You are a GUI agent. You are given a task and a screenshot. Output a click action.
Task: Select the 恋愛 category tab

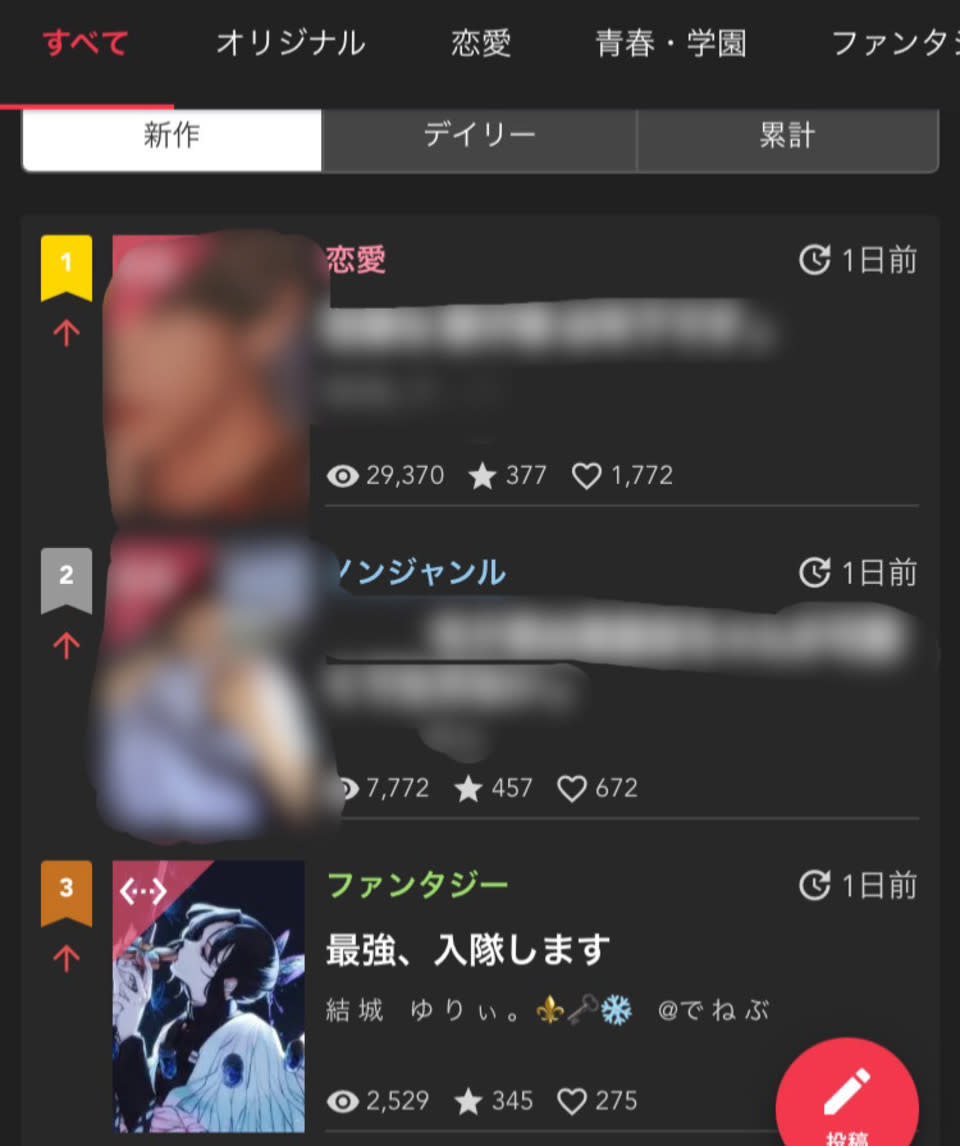pyautogui.click(x=481, y=44)
